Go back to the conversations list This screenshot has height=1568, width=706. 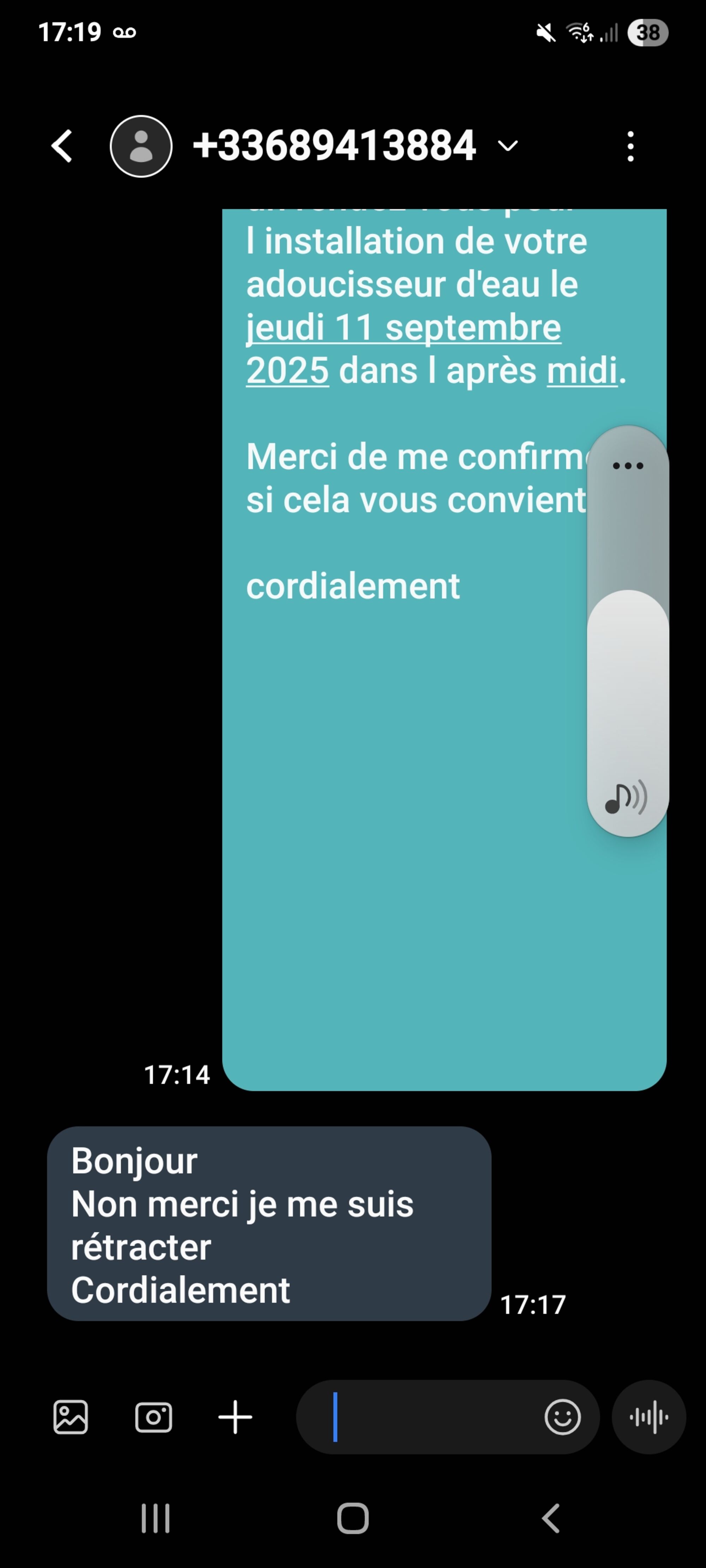61,146
